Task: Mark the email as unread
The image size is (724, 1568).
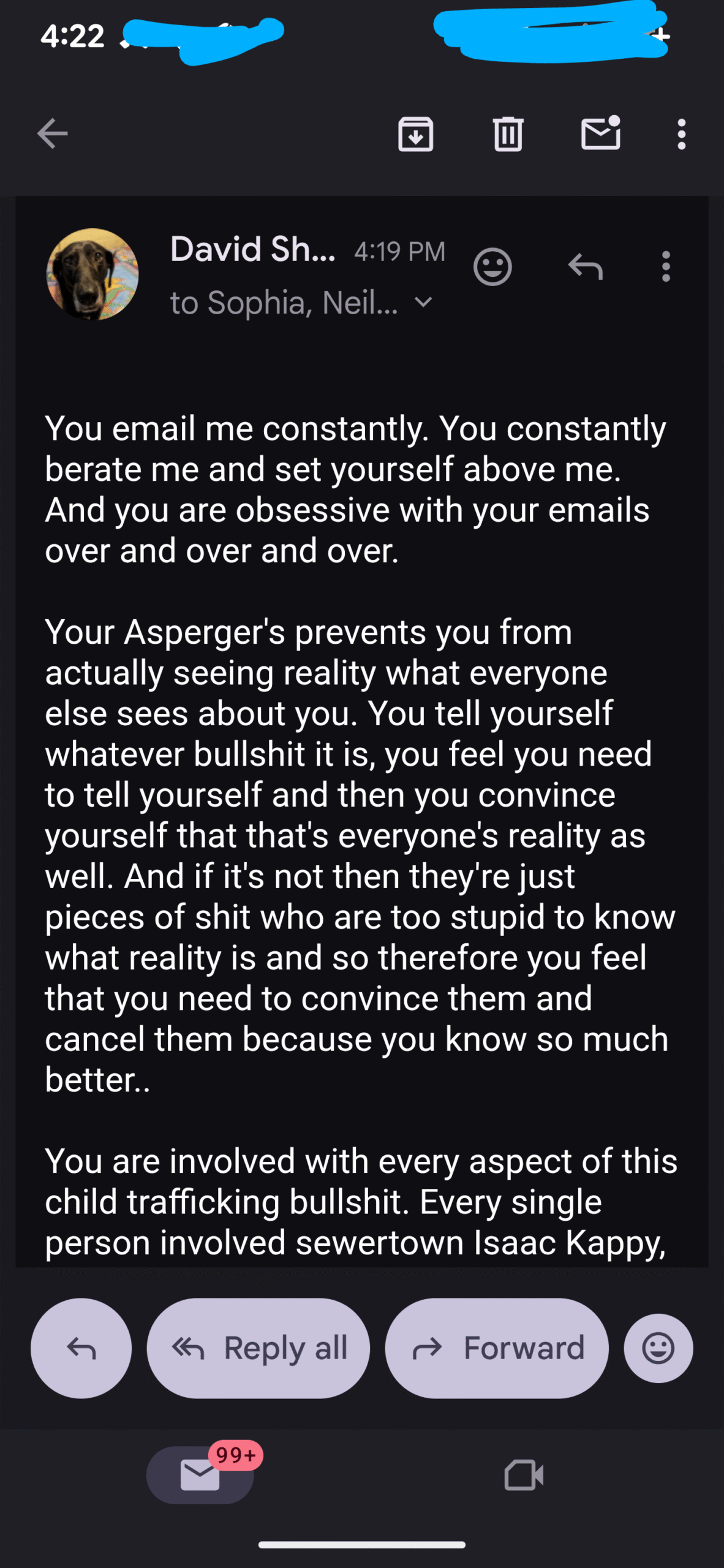Action: 600,134
